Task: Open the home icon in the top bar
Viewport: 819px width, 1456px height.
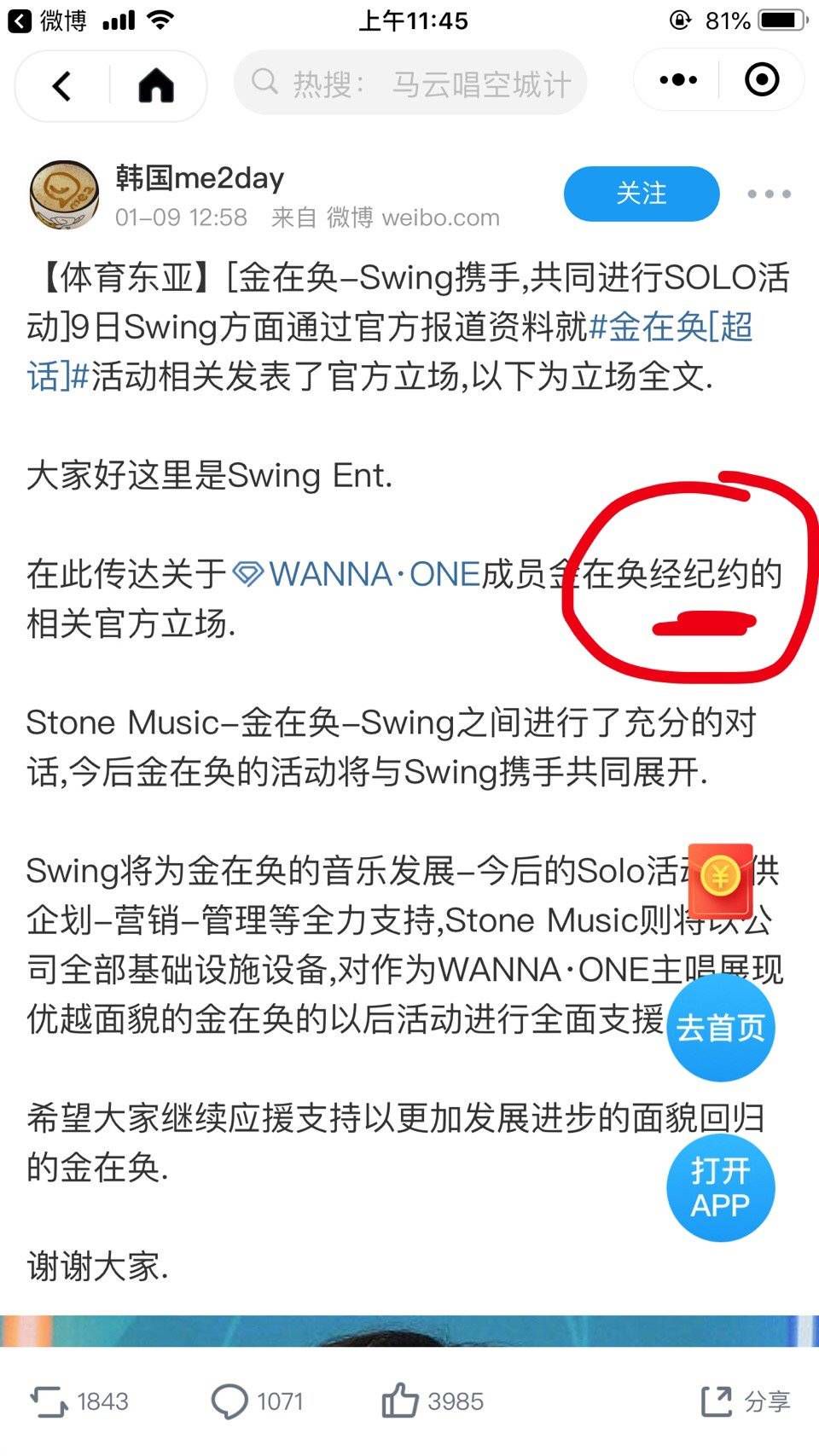Action: click(156, 85)
